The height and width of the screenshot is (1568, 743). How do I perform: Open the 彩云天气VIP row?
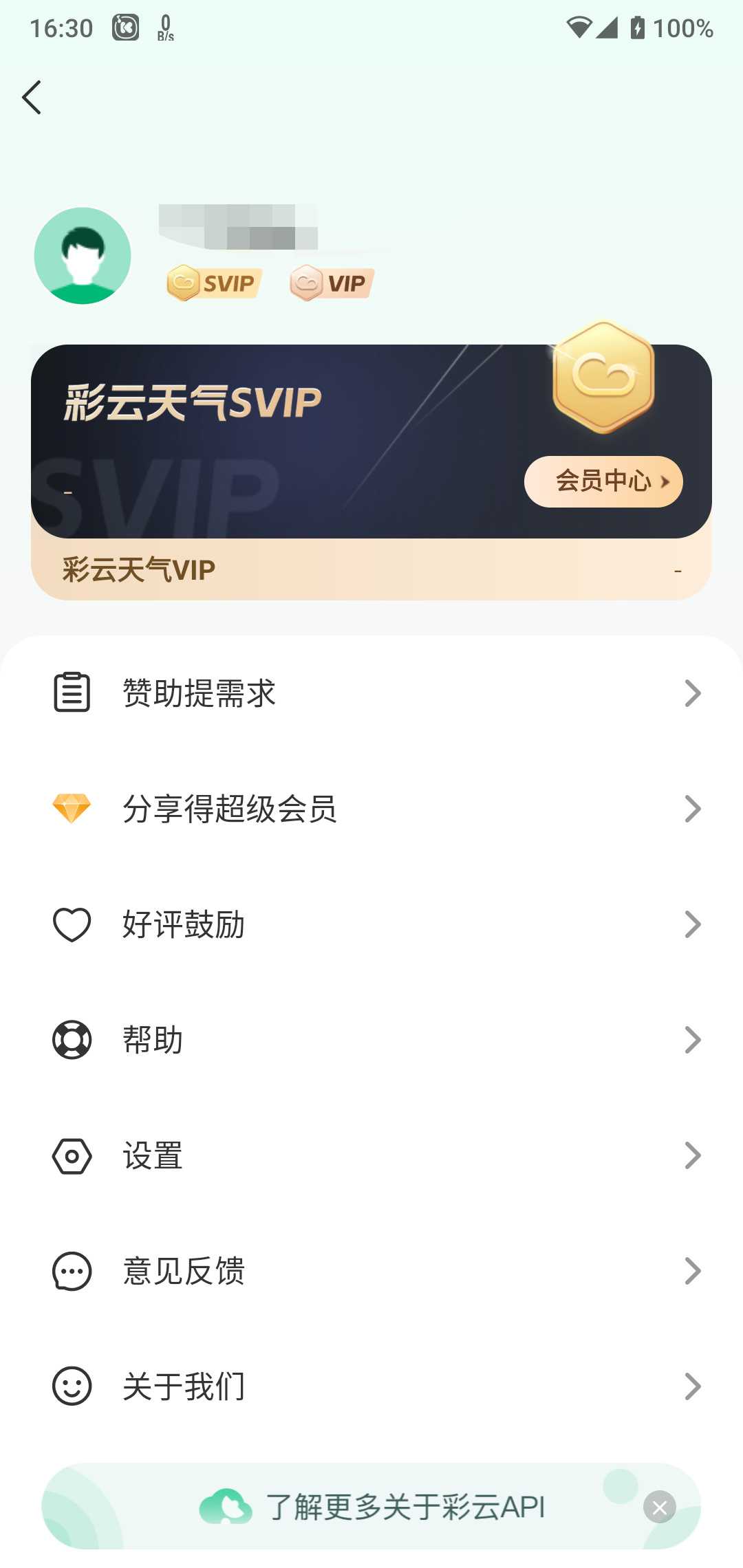pyautogui.click(x=371, y=569)
